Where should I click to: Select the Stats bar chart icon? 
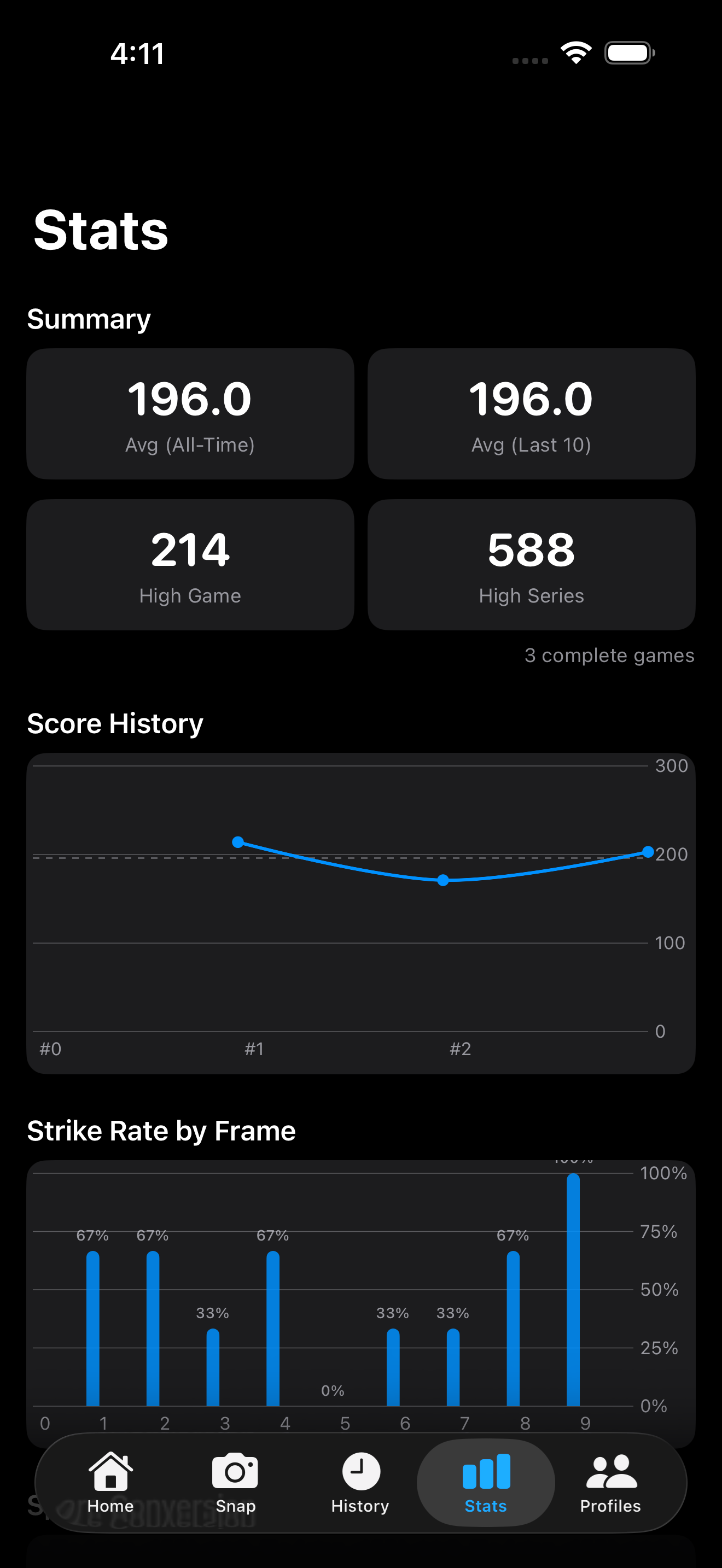pos(485,1470)
